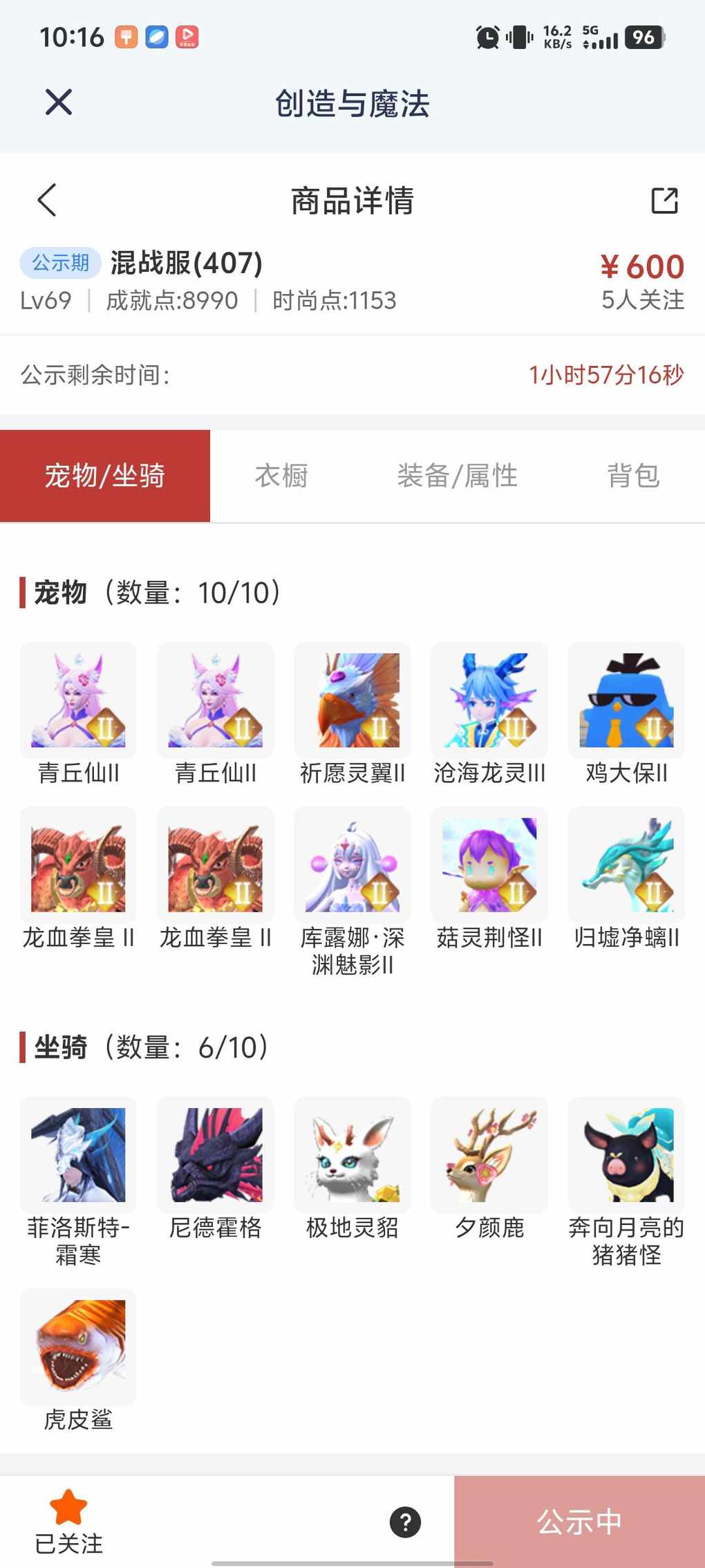
Task: Open pet 沧海龙灵III details
Action: 489,701
